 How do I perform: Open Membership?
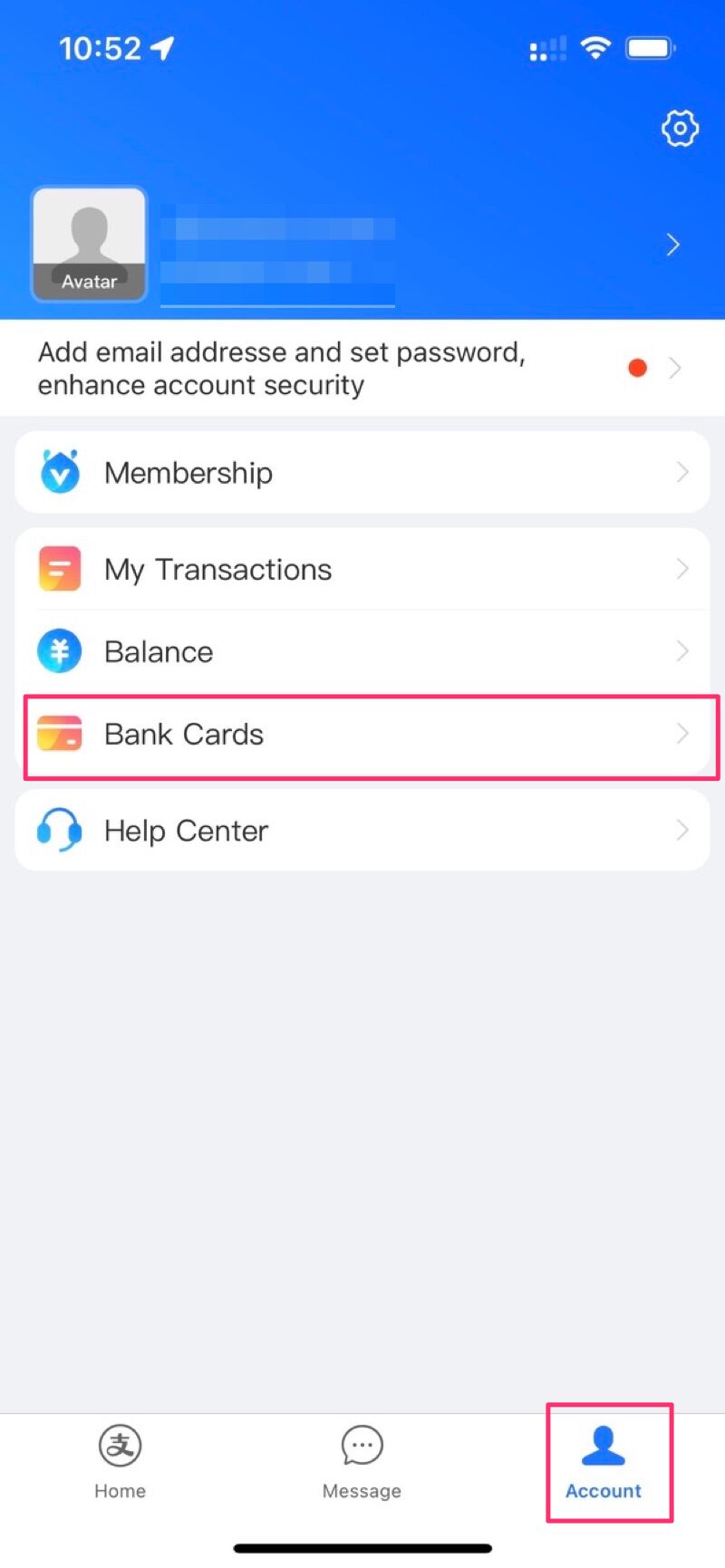pyautogui.click(x=362, y=473)
